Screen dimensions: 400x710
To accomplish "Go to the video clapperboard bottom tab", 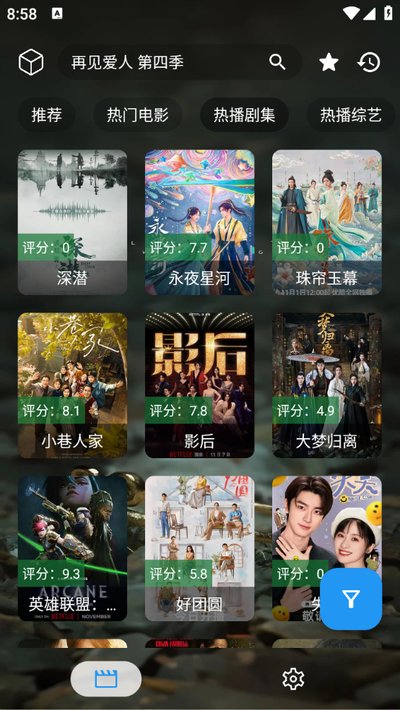I will click(106, 679).
